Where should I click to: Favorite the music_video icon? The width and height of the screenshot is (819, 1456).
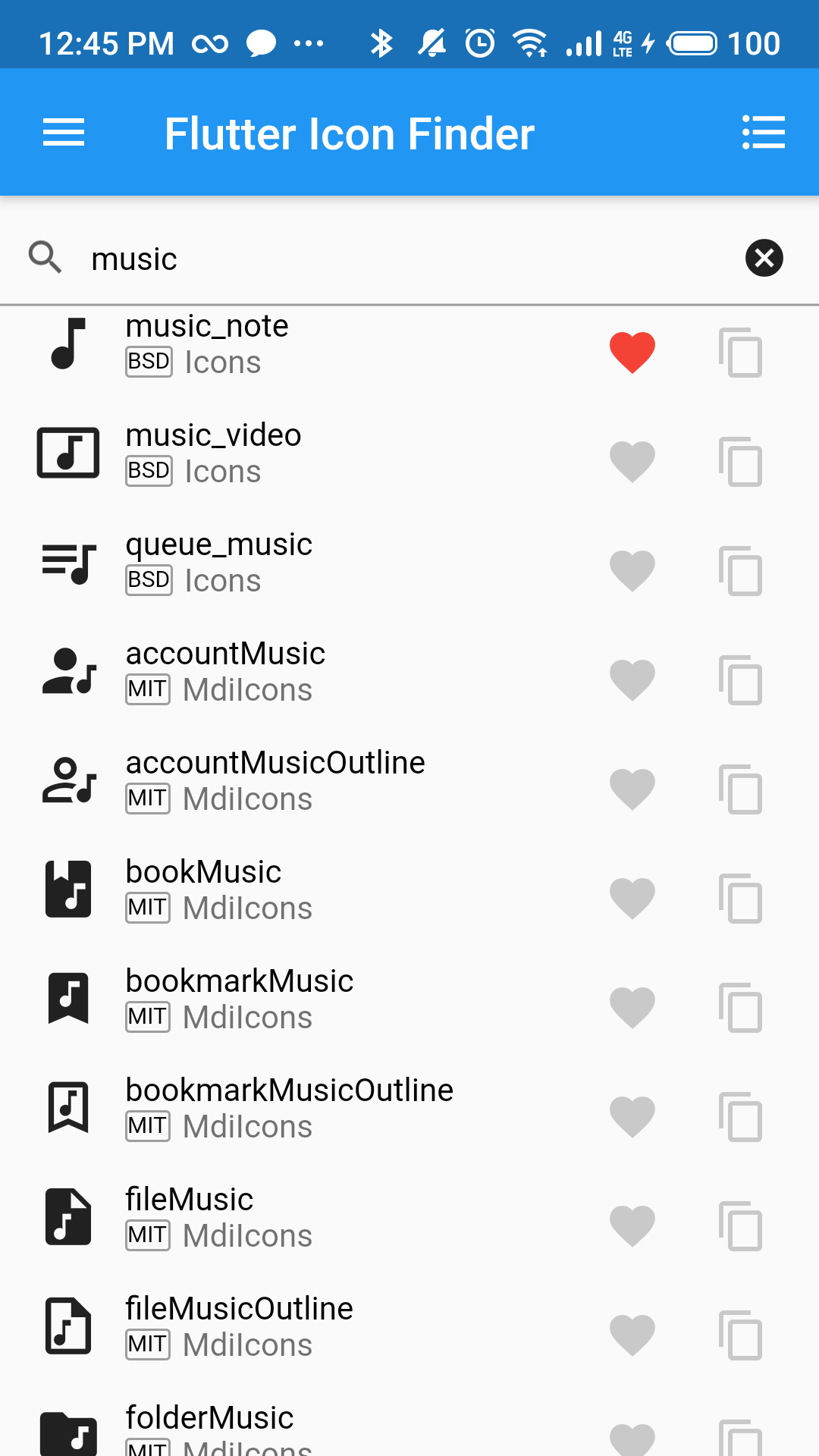pos(632,460)
